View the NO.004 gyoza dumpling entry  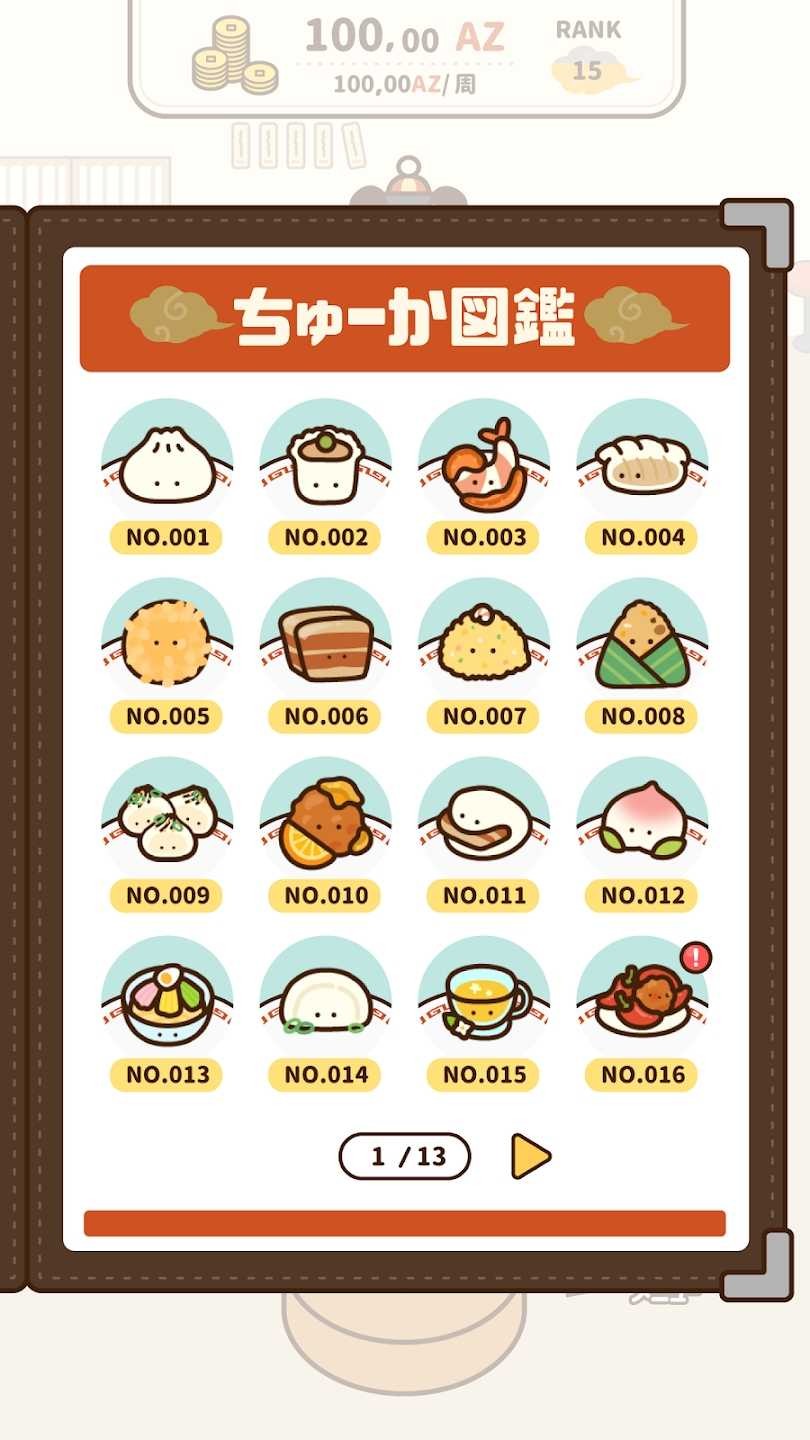[642, 456]
